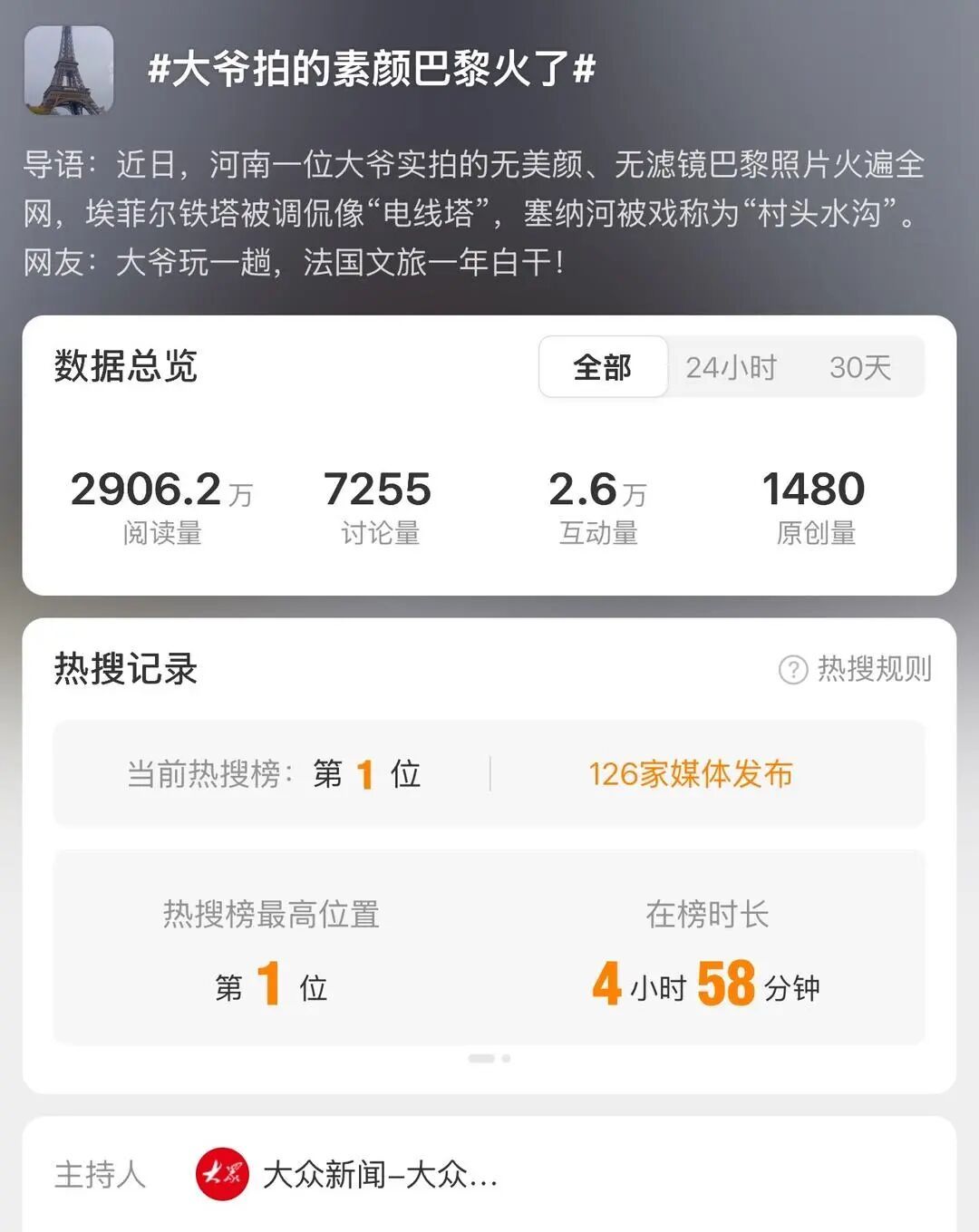Switch to the 30天 tab
979x1232 pixels.
click(x=859, y=367)
